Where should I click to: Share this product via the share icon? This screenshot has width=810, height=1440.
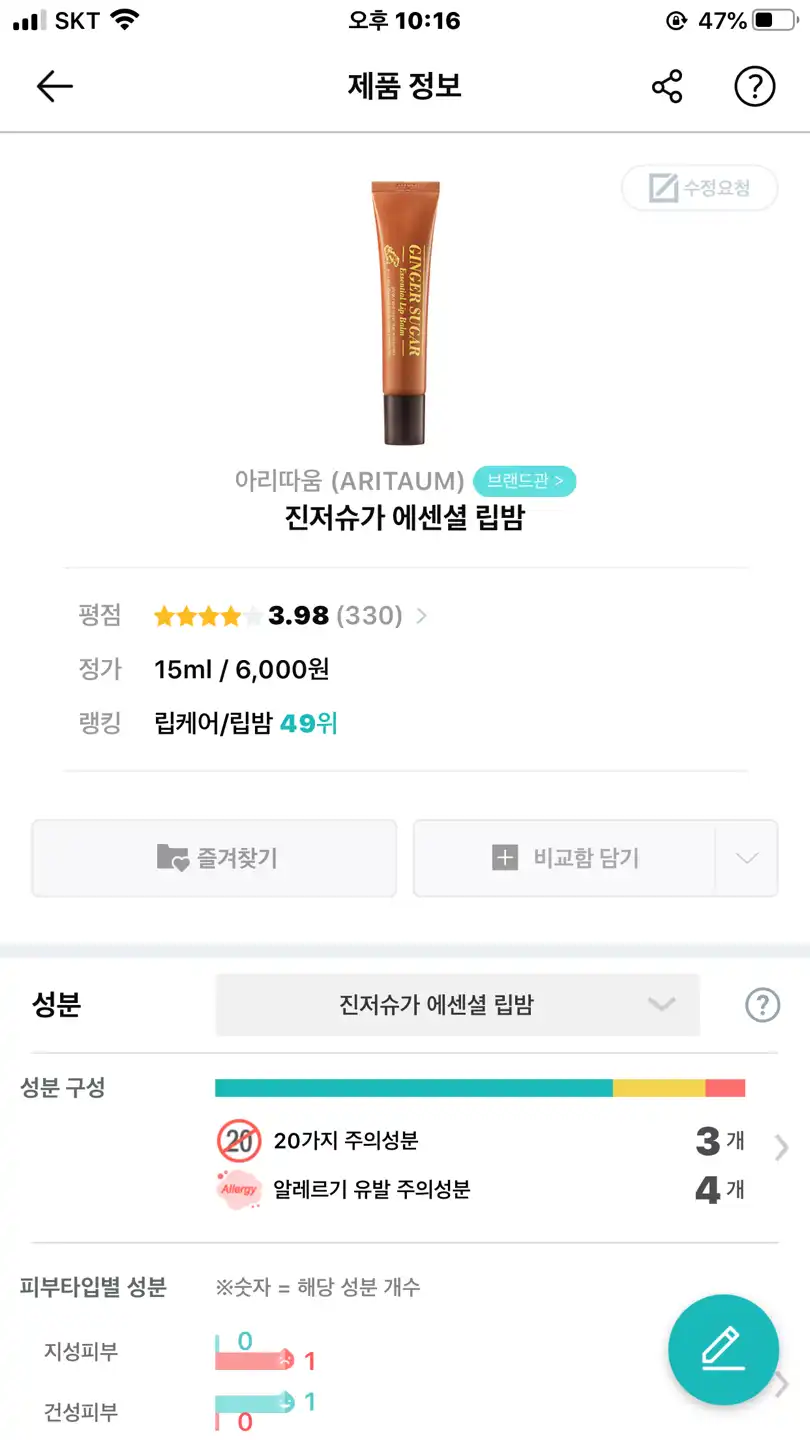pos(667,86)
